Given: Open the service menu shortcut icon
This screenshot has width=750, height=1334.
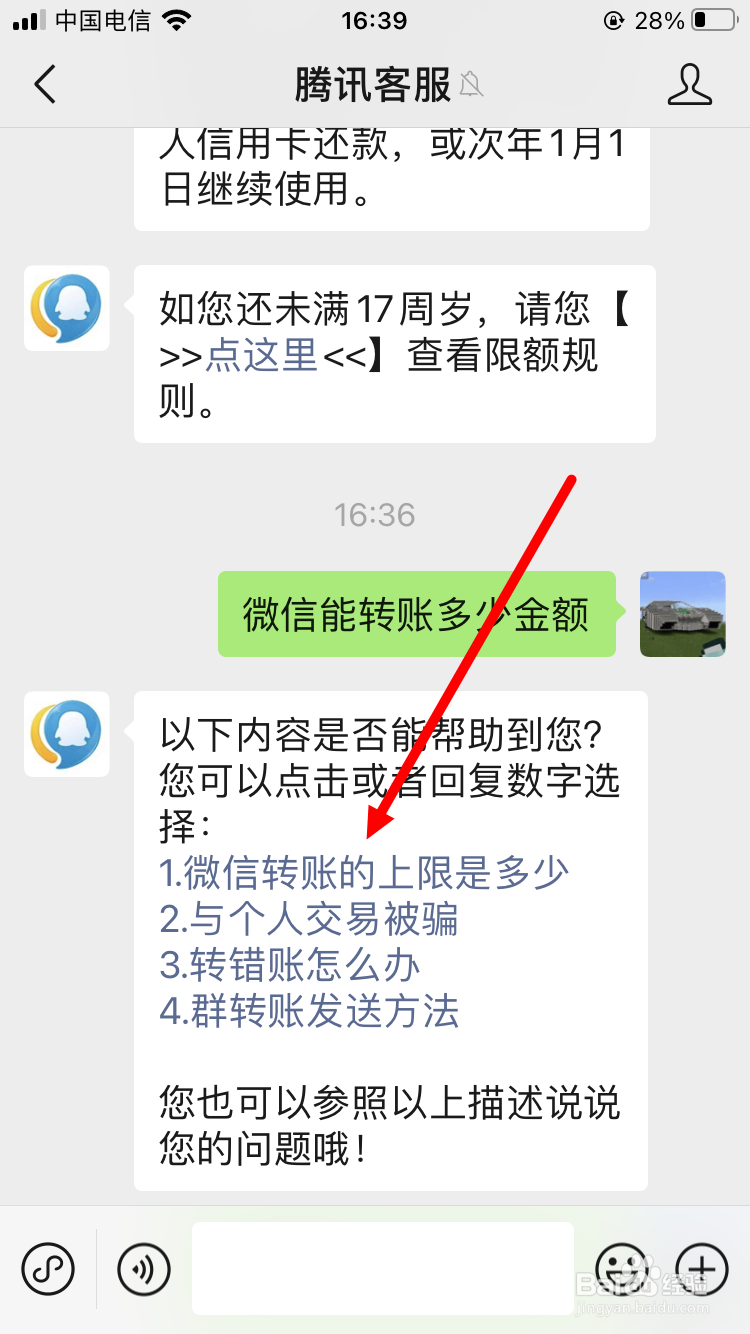Looking at the screenshot, I should click(x=48, y=1270).
